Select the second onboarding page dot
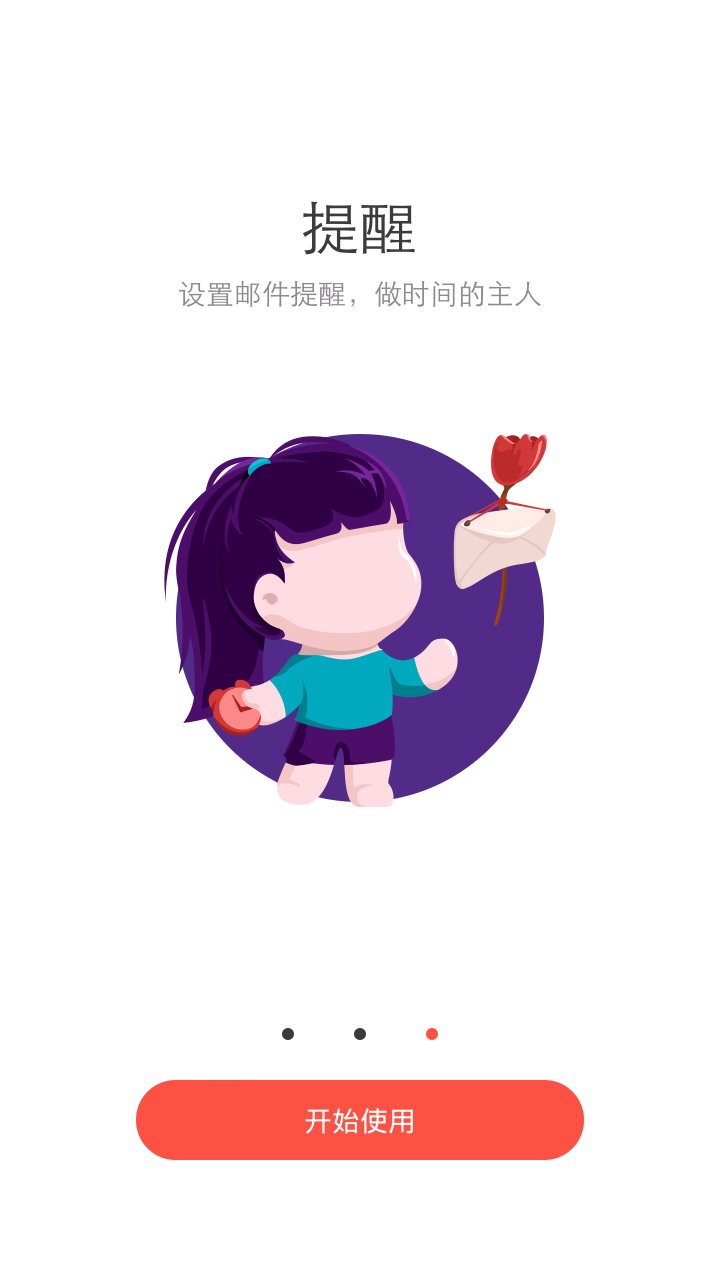Image resolution: width=720 pixels, height=1280 pixels. click(360, 1034)
